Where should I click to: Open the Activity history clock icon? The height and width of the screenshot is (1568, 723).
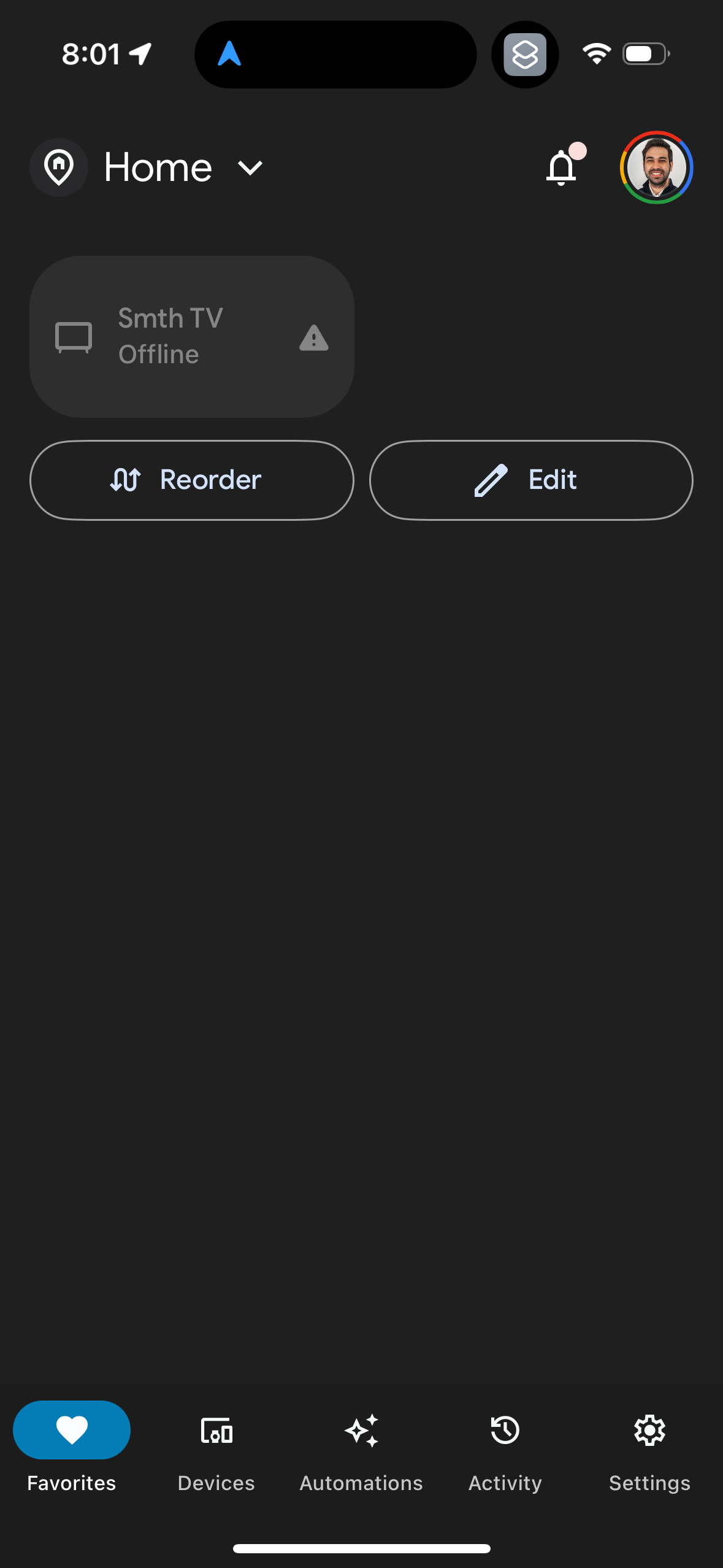pos(504,1431)
